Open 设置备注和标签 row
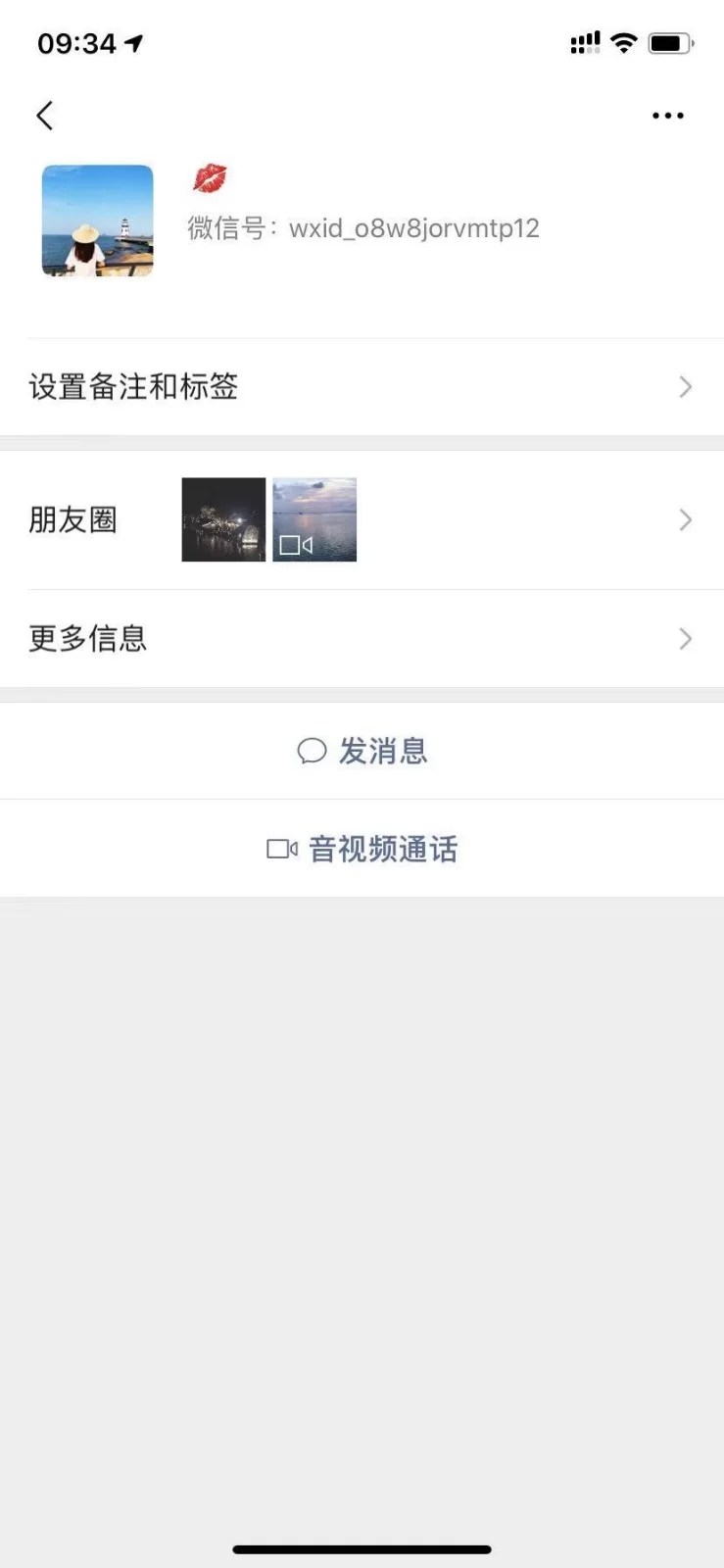Viewport: 724px width, 1568px height. pyautogui.click(x=362, y=387)
